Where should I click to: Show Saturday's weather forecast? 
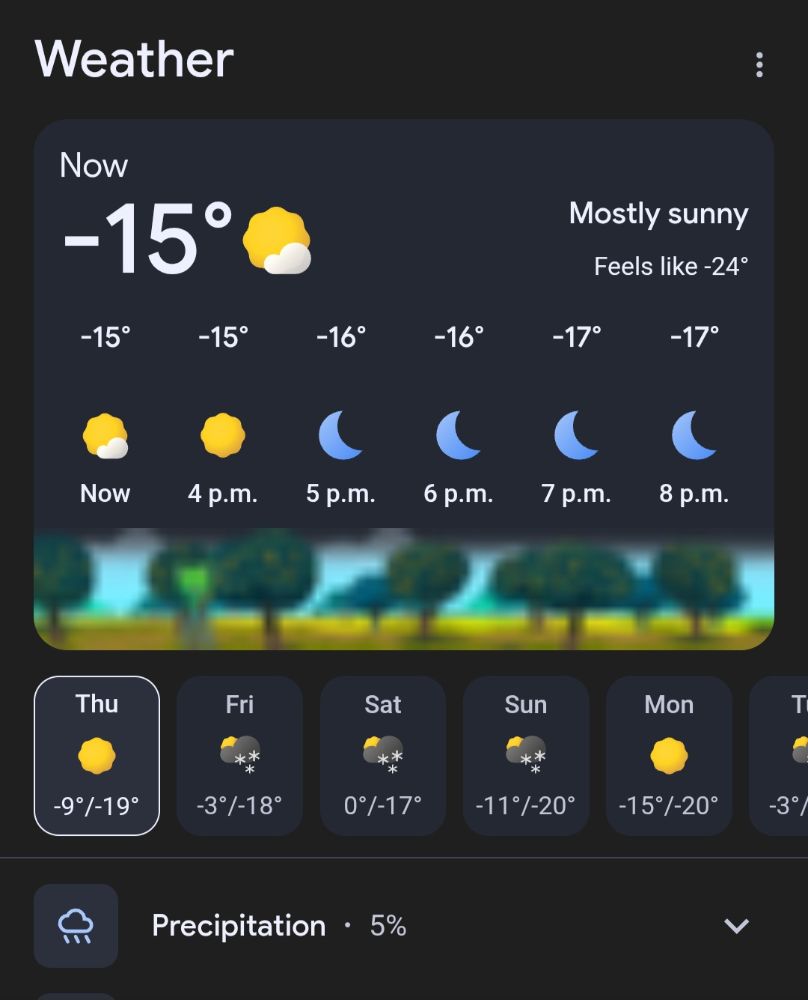pyautogui.click(x=383, y=755)
